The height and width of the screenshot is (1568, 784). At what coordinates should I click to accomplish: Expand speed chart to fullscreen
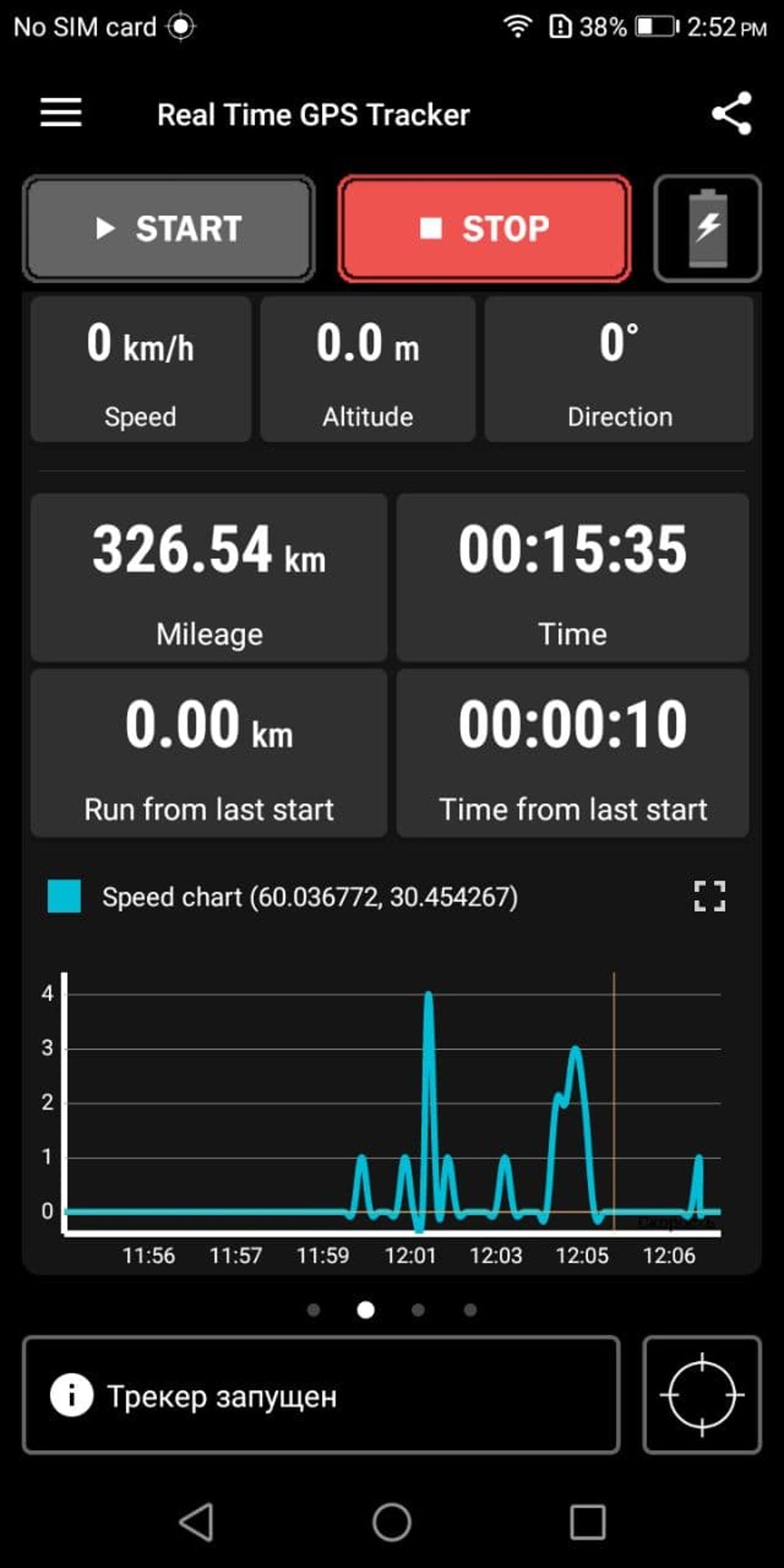tap(709, 896)
